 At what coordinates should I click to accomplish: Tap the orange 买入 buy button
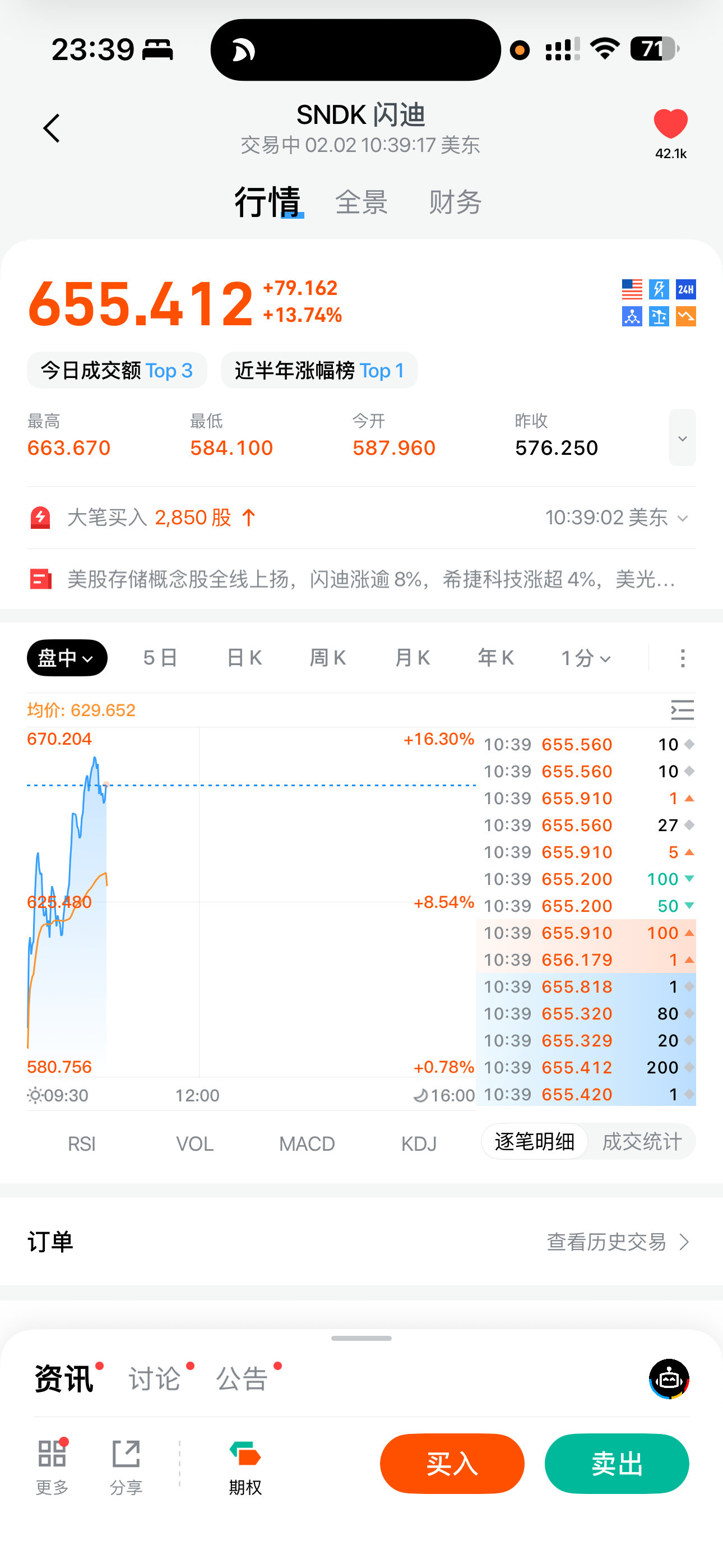452,1464
